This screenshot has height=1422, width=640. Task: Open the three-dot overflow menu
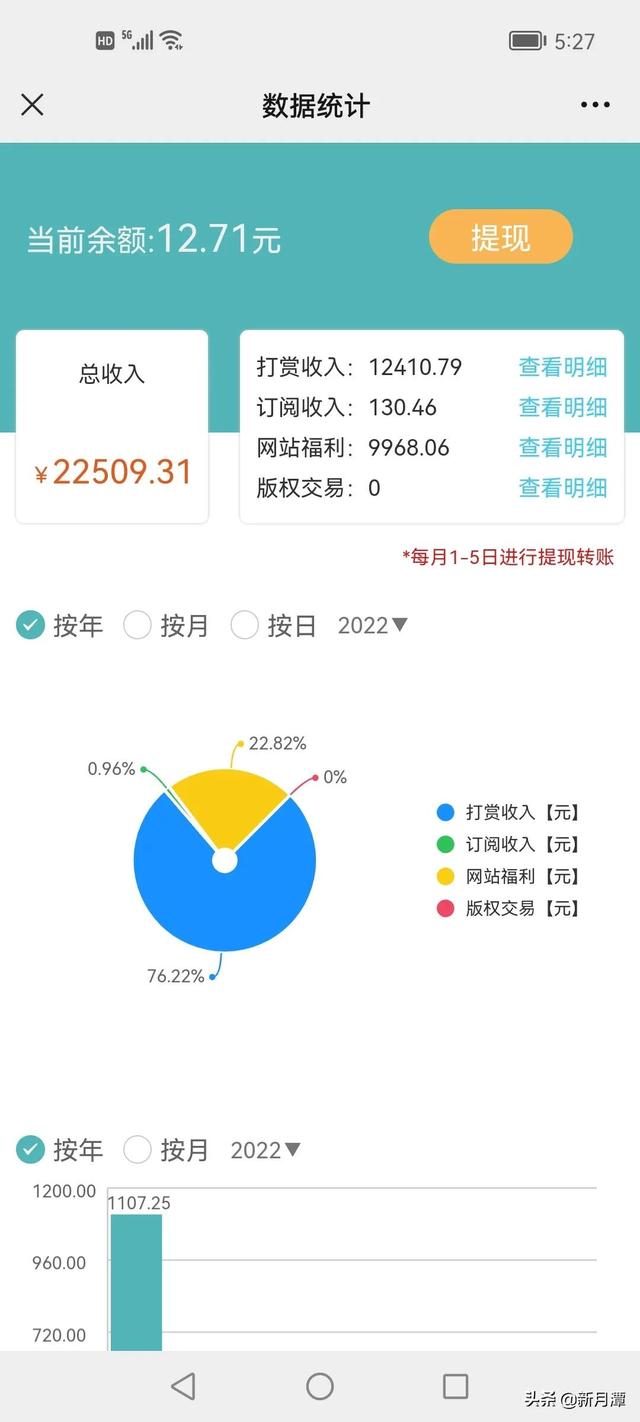595,105
